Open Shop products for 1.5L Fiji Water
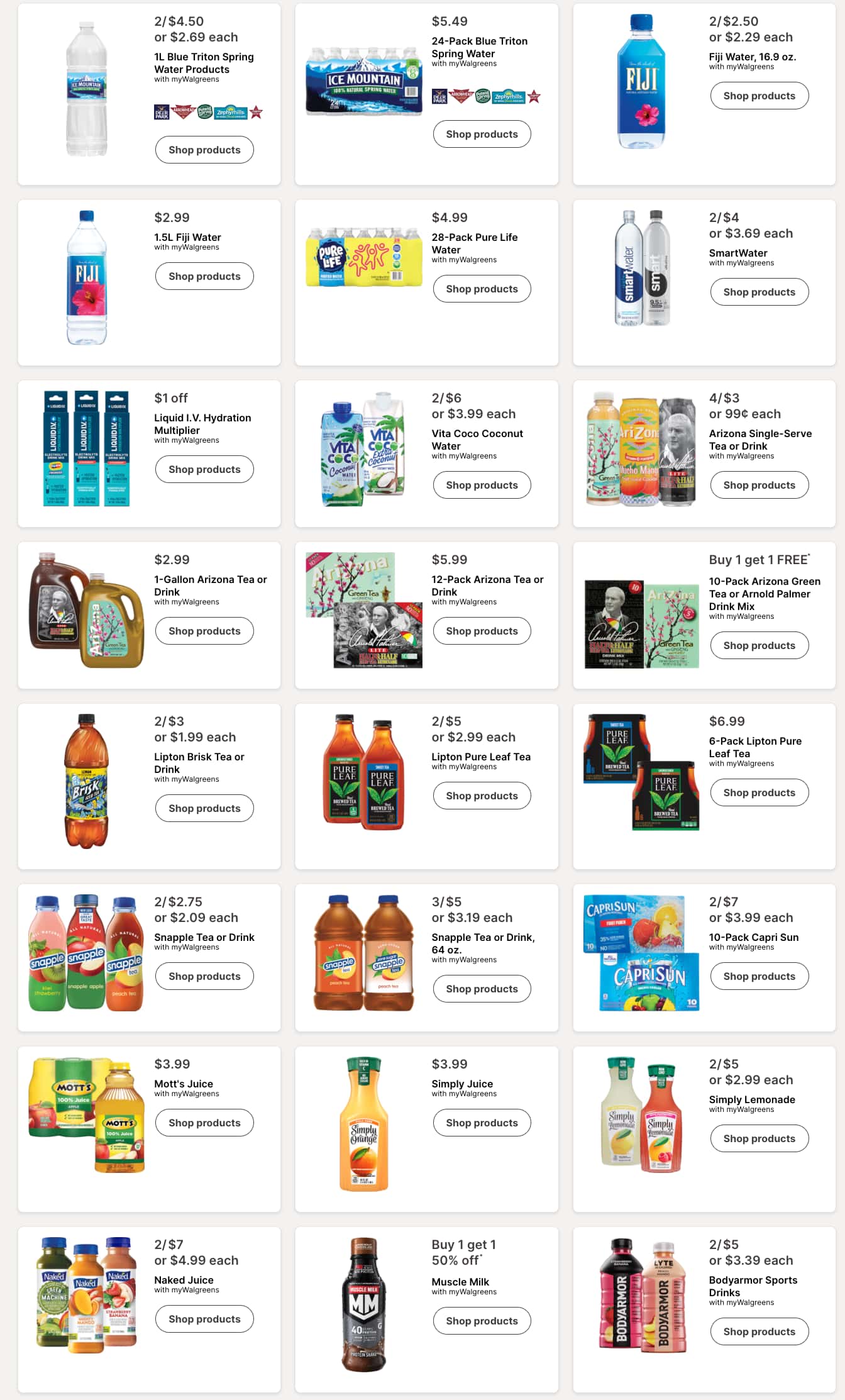Viewport: 845px width, 1400px height. [204, 276]
